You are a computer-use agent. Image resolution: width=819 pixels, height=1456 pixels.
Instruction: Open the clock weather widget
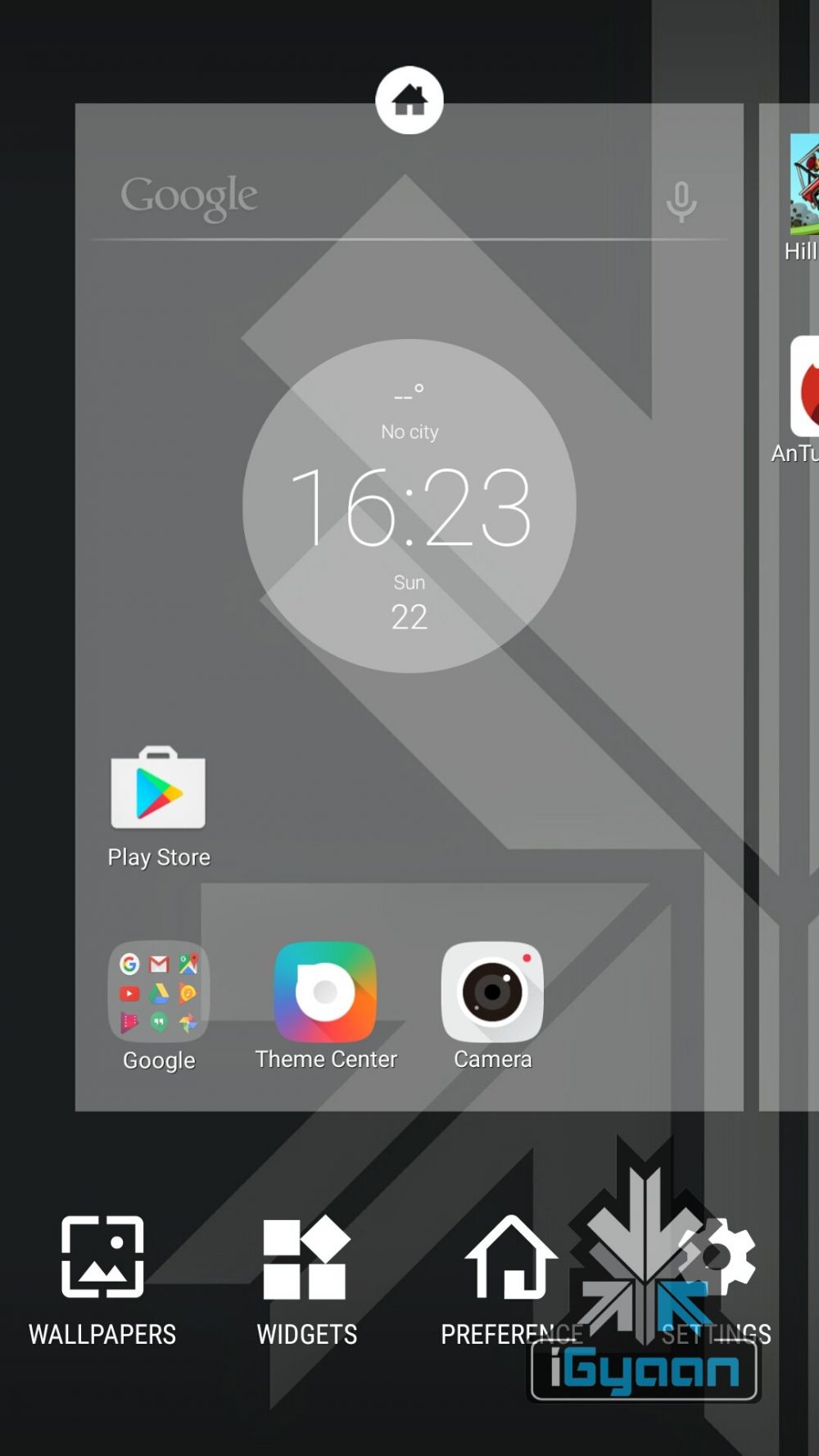click(409, 505)
